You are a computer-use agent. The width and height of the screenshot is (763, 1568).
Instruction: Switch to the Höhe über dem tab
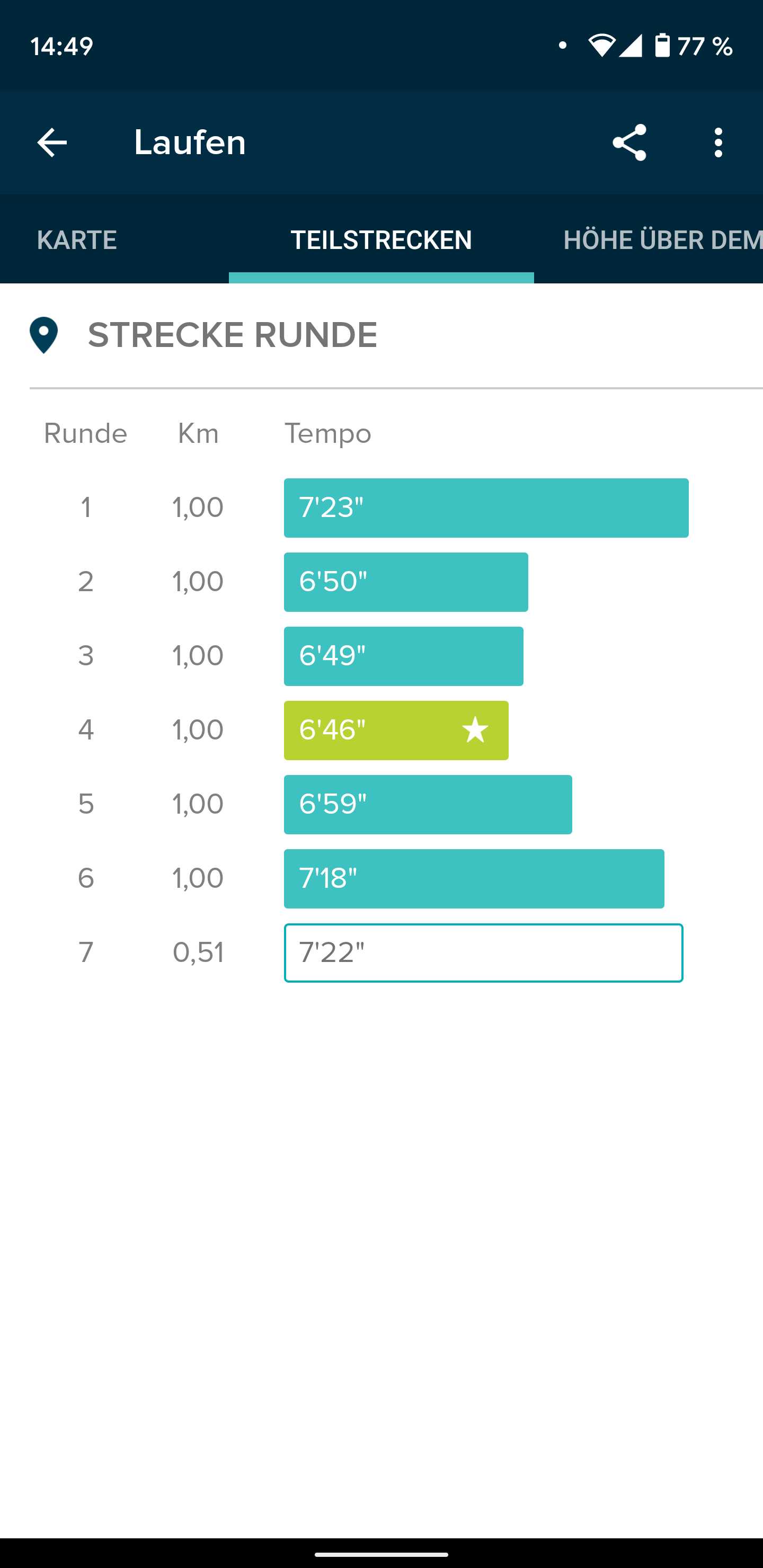click(662, 240)
